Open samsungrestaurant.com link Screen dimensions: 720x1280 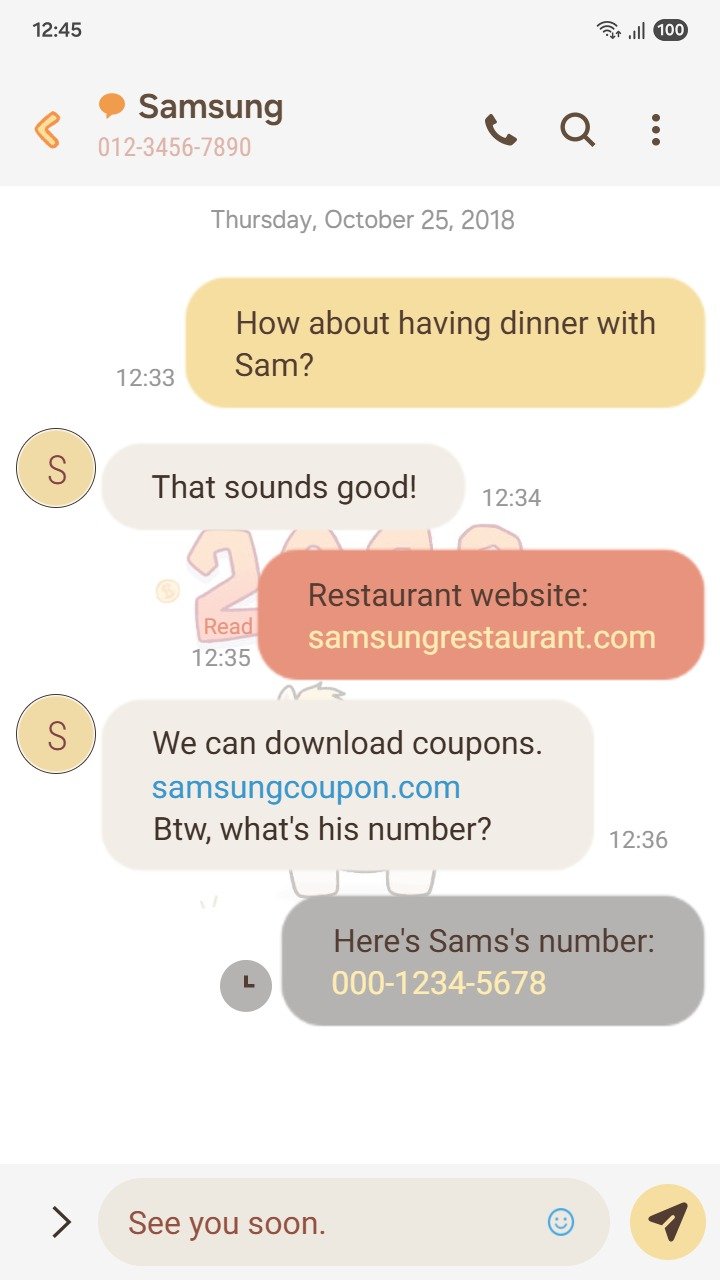tap(481, 637)
